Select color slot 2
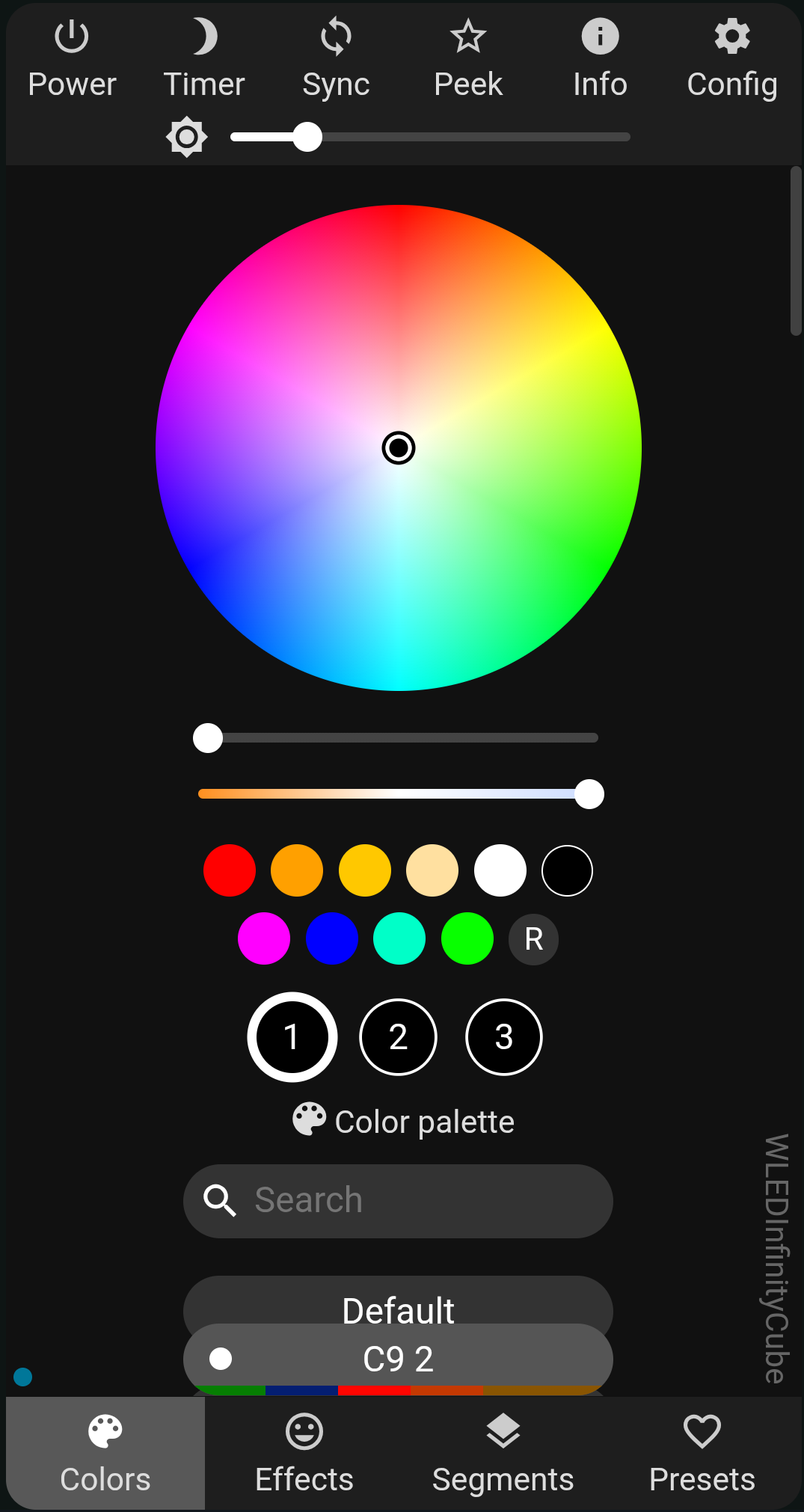Viewport: 804px width, 1512px height. (398, 1037)
